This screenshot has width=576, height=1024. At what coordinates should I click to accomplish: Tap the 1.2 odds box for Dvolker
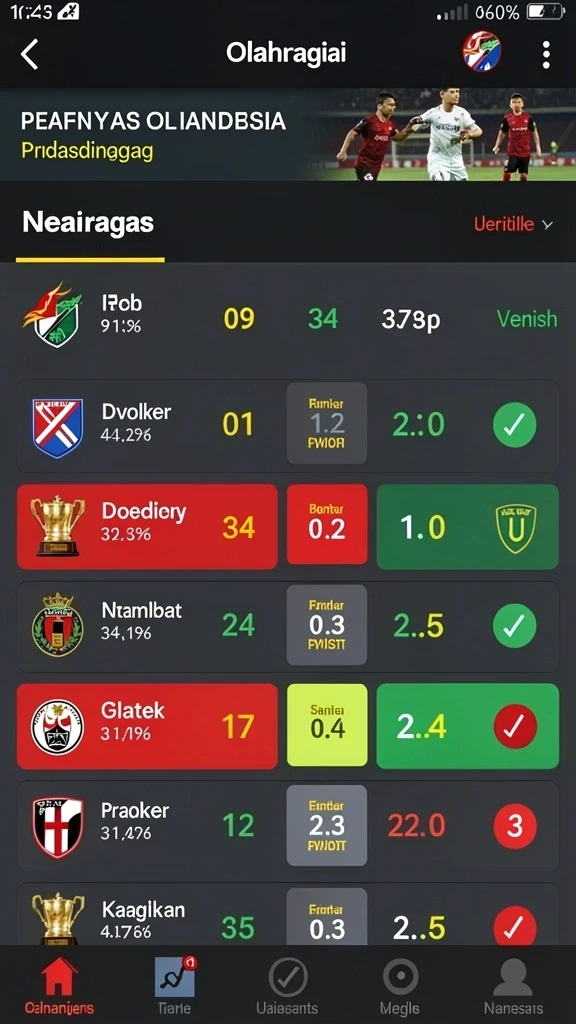(x=327, y=423)
